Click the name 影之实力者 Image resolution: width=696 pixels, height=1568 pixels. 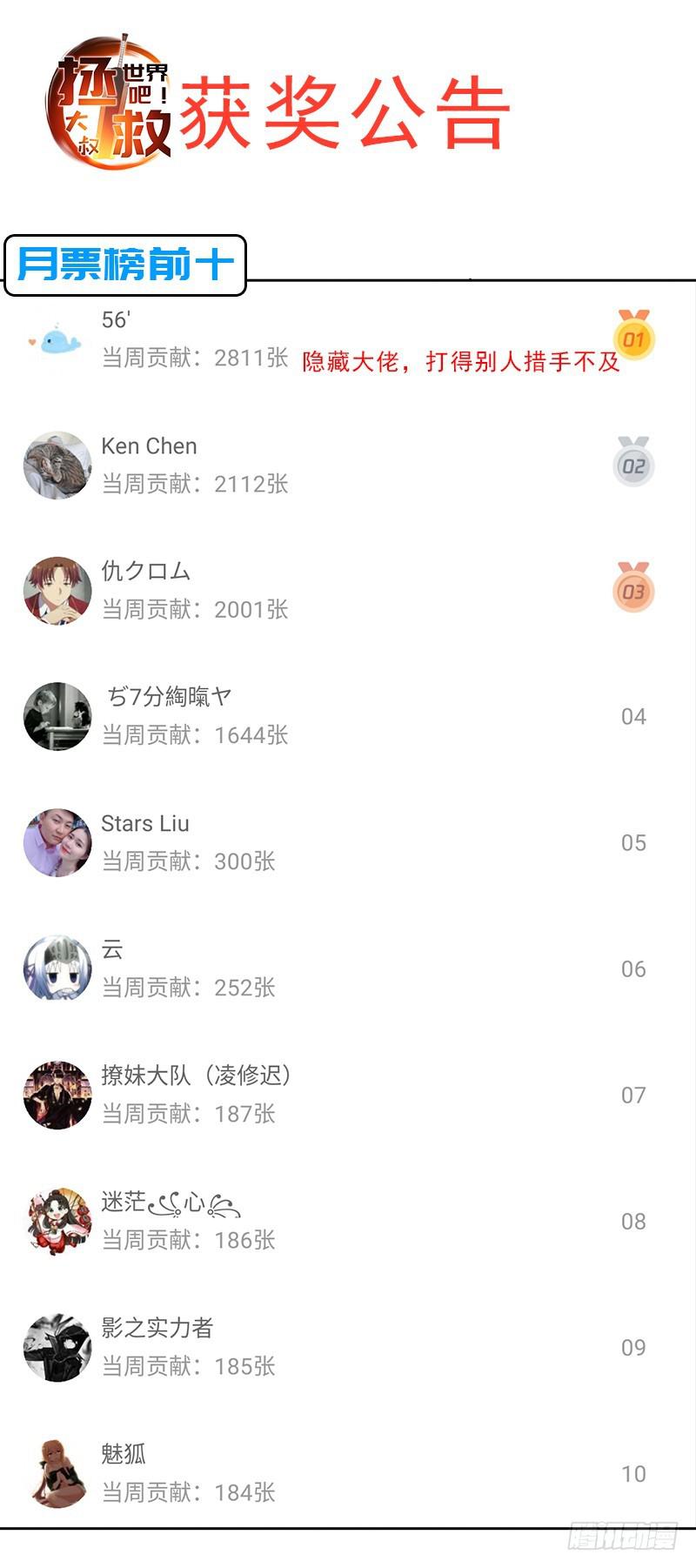[157, 1327]
